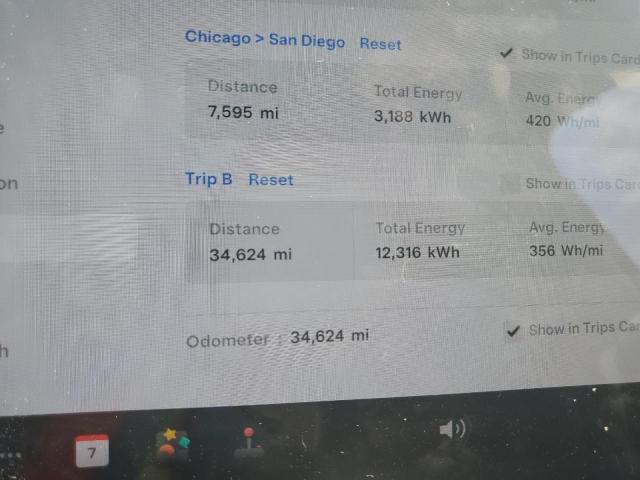This screenshot has height=480, width=640.
Task: Open the Toybox app in the dock
Action: pos(172,444)
